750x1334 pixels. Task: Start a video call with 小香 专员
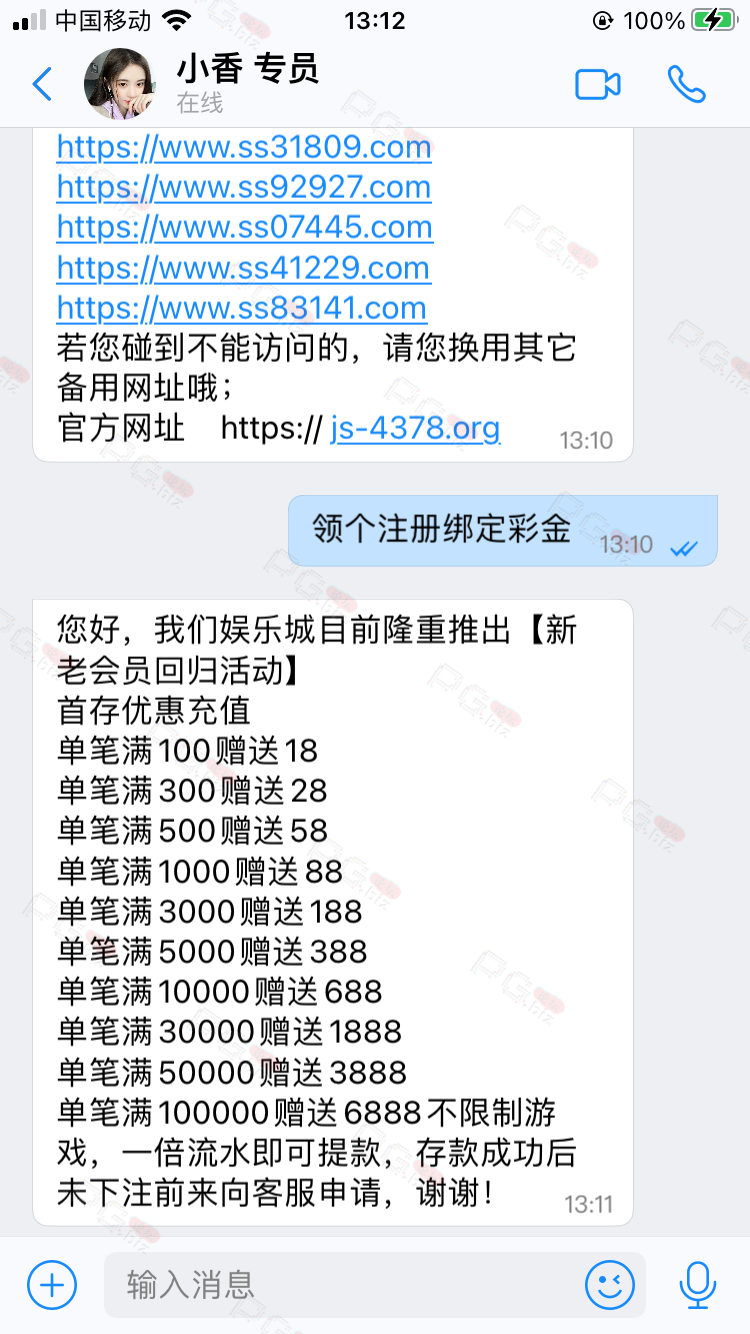598,85
